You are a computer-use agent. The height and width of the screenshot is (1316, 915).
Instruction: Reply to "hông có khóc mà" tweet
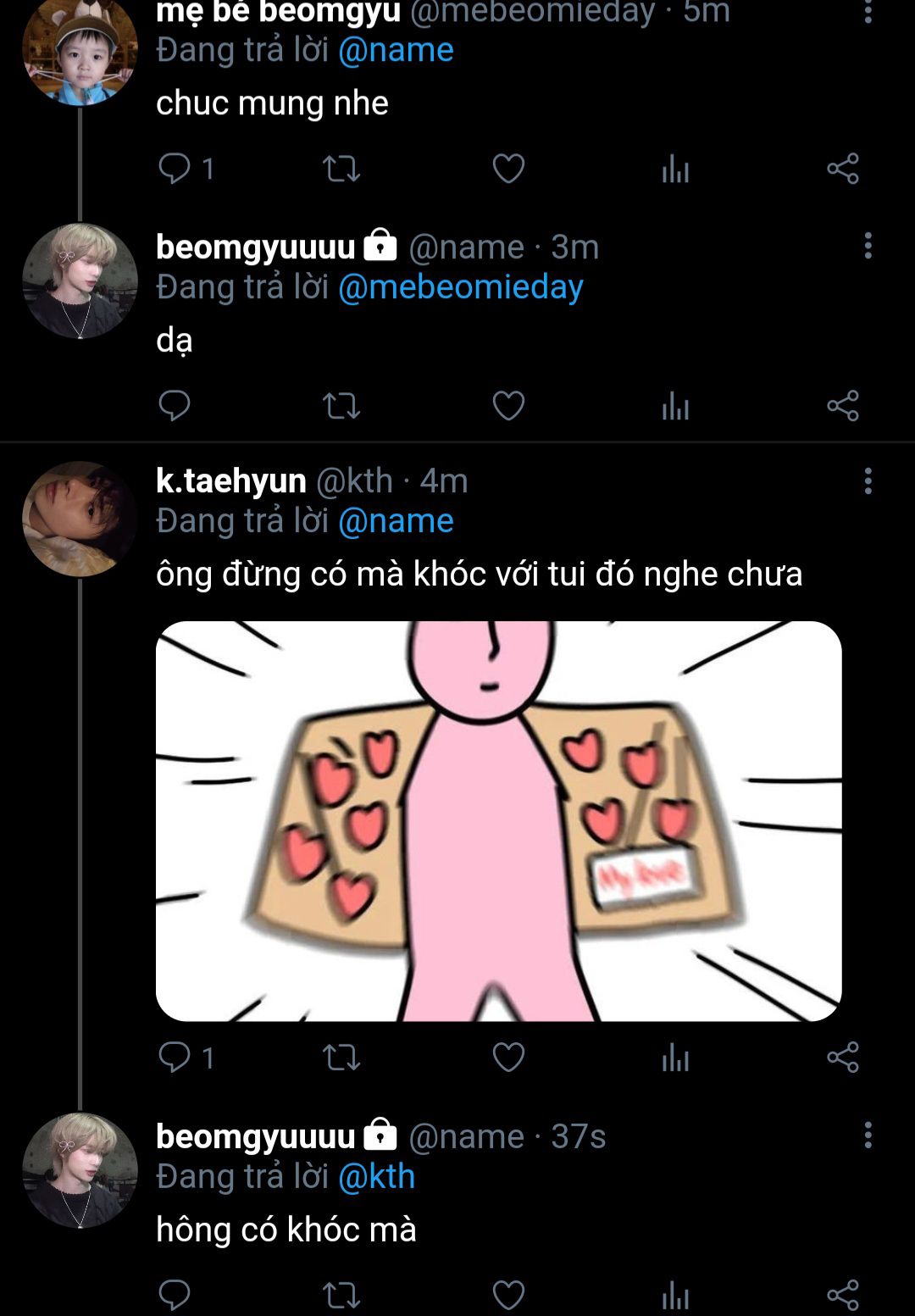tap(175, 1295)
